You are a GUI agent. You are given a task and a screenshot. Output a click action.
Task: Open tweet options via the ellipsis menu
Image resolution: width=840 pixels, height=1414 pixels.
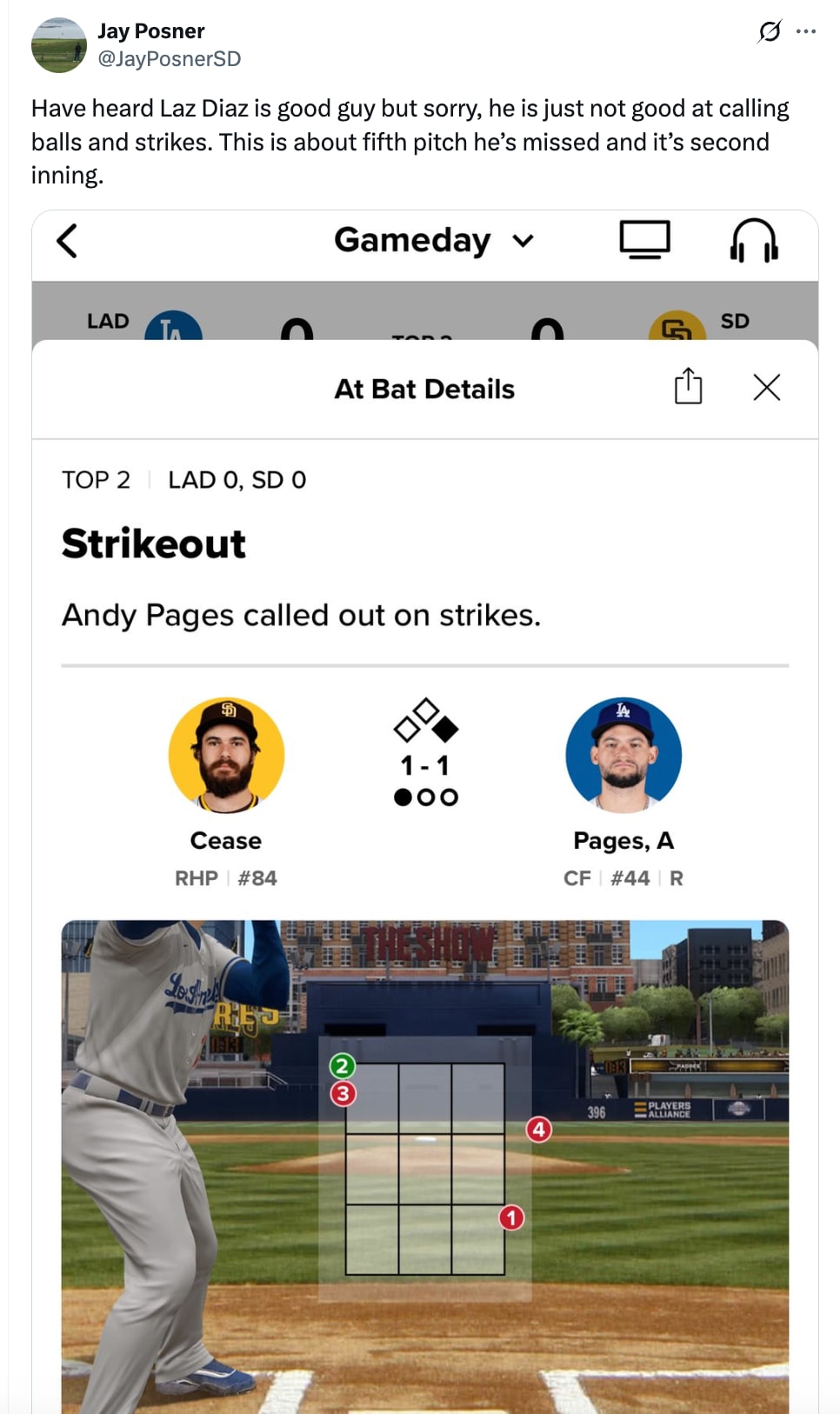[x=807, y=31]
